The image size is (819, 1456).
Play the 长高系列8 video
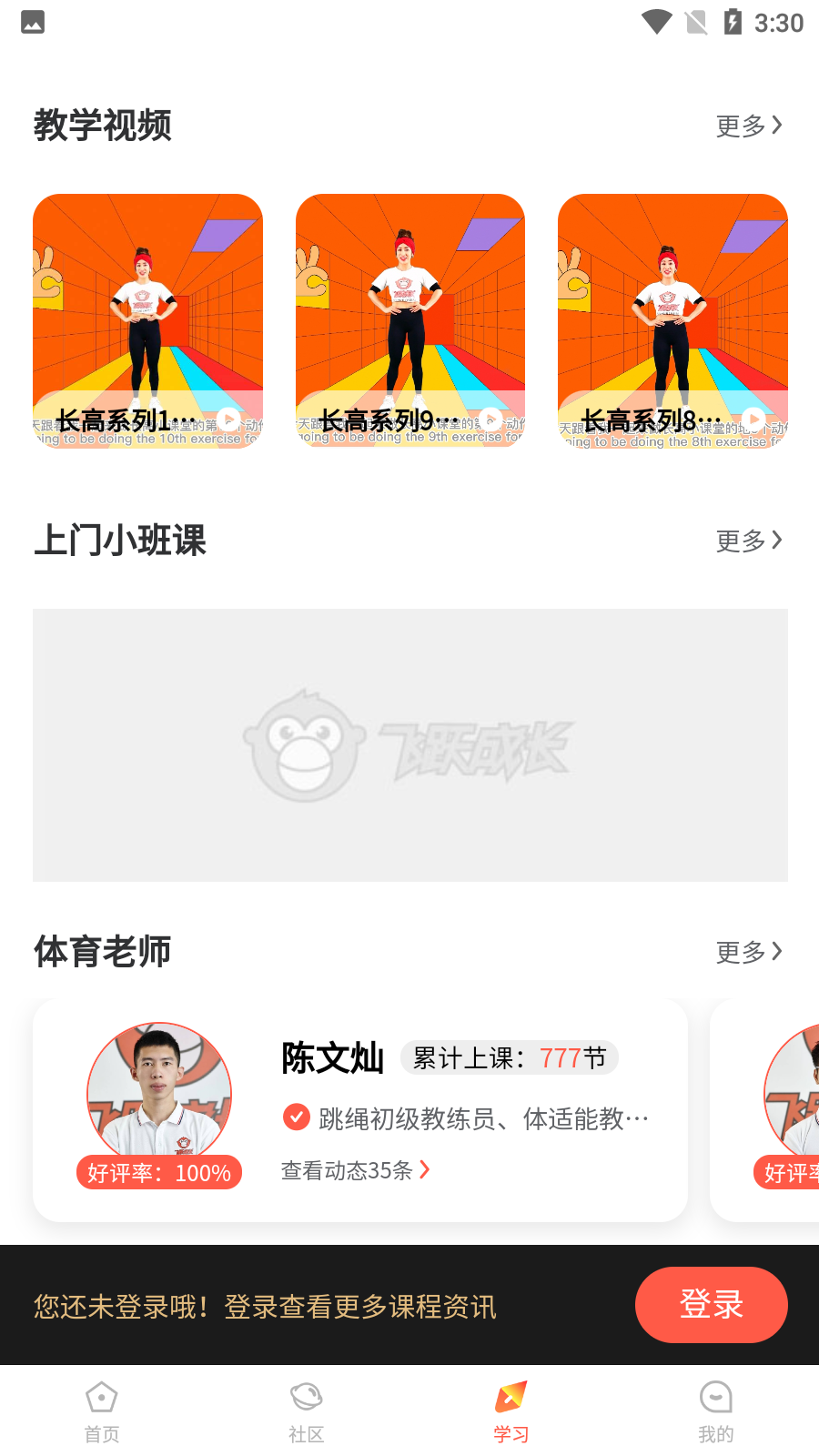[x=672, y=320]
